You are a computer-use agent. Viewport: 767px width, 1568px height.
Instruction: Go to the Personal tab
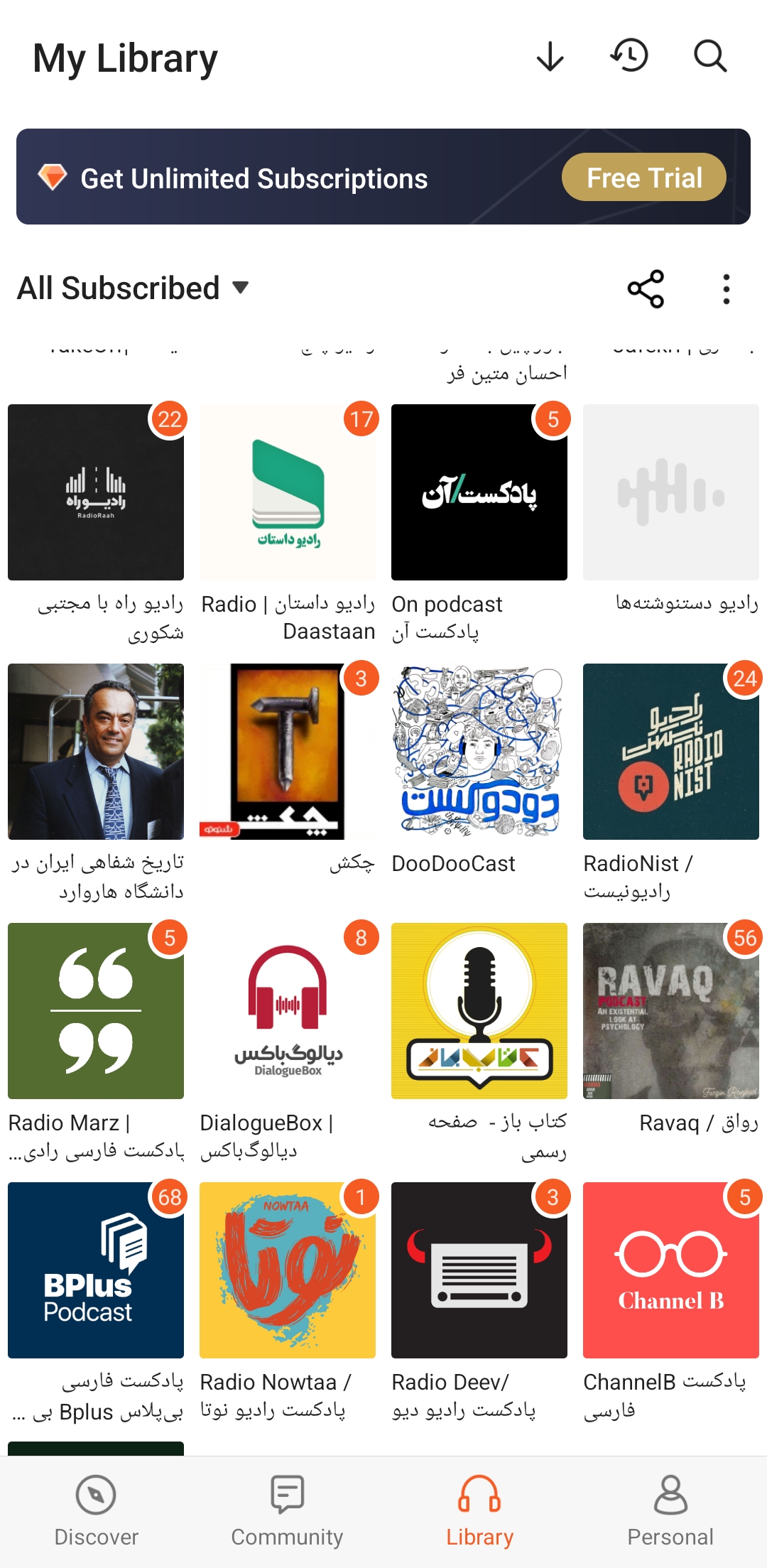(670, 1511)
